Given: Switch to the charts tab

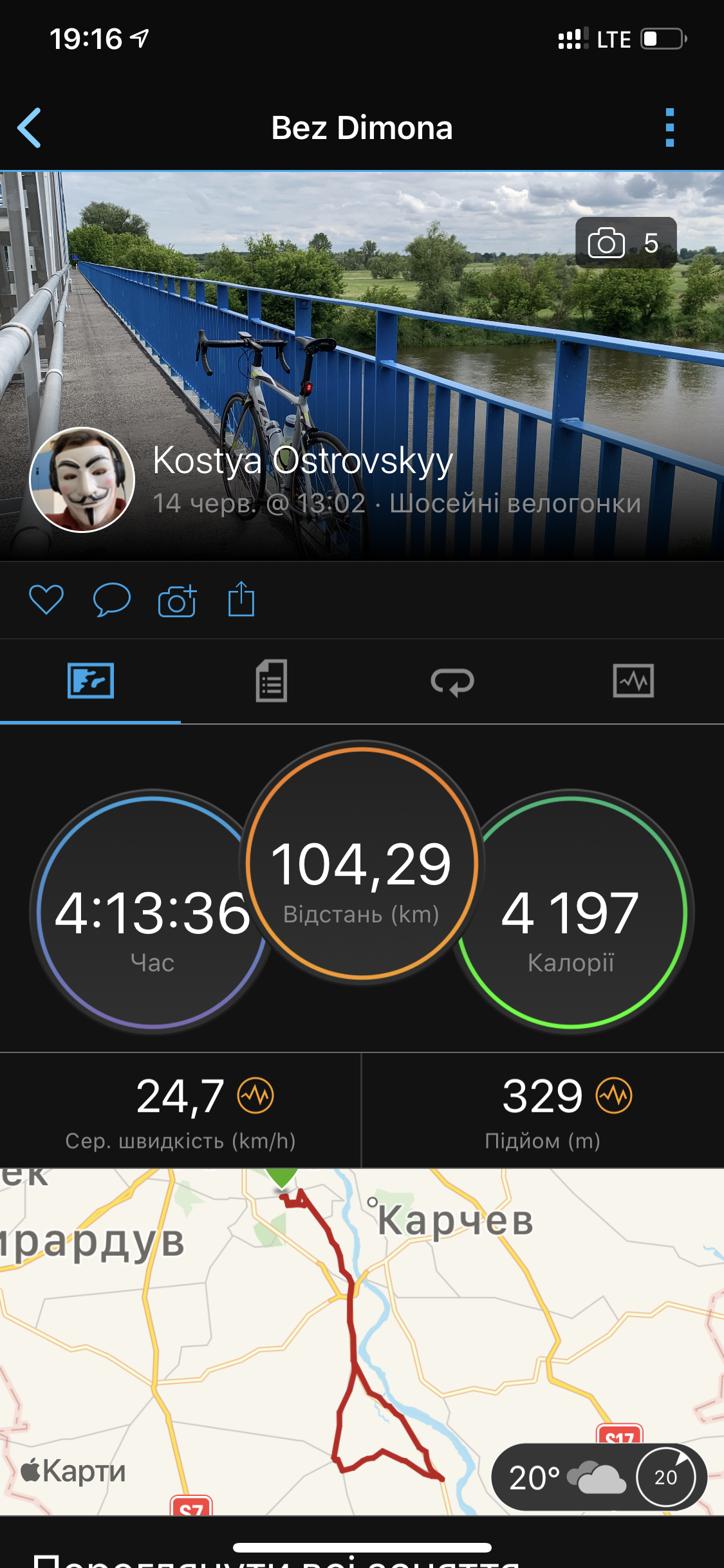Looking at the screenshot, I should pos(633,681).
